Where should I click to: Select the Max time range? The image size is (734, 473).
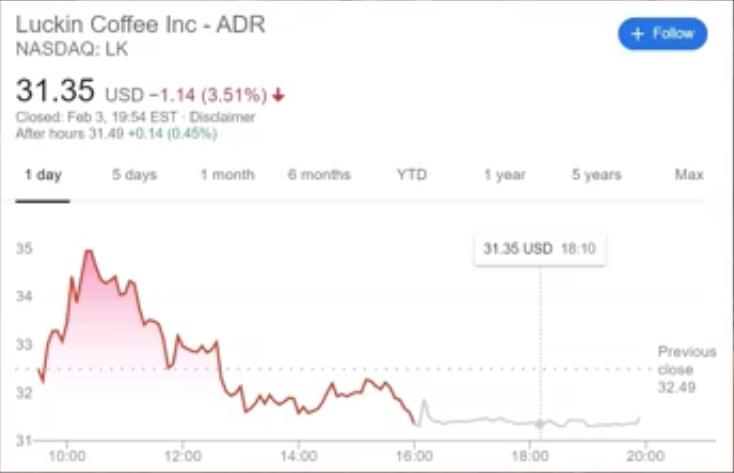689,175
